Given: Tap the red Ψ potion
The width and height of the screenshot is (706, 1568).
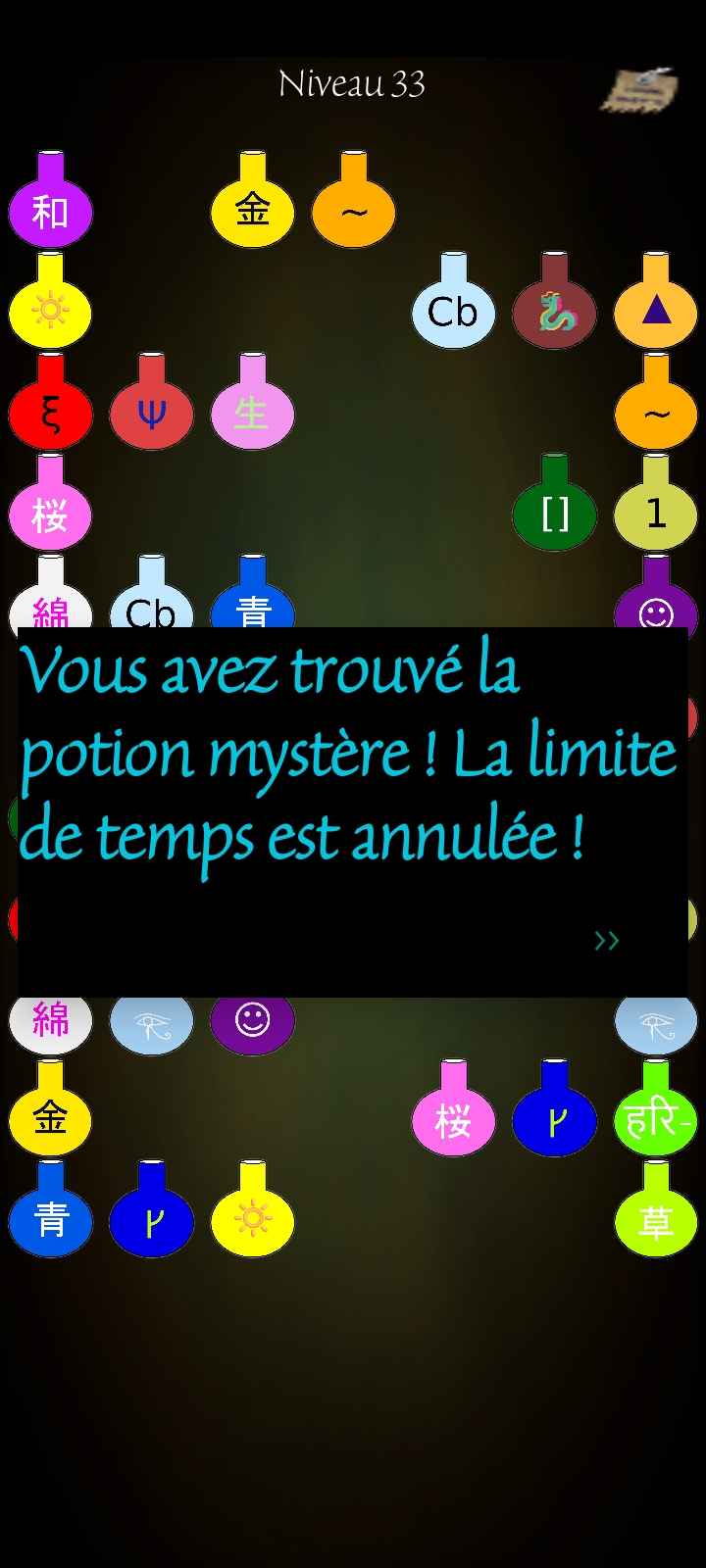Looking at the screenshot, I should (151, 412).
